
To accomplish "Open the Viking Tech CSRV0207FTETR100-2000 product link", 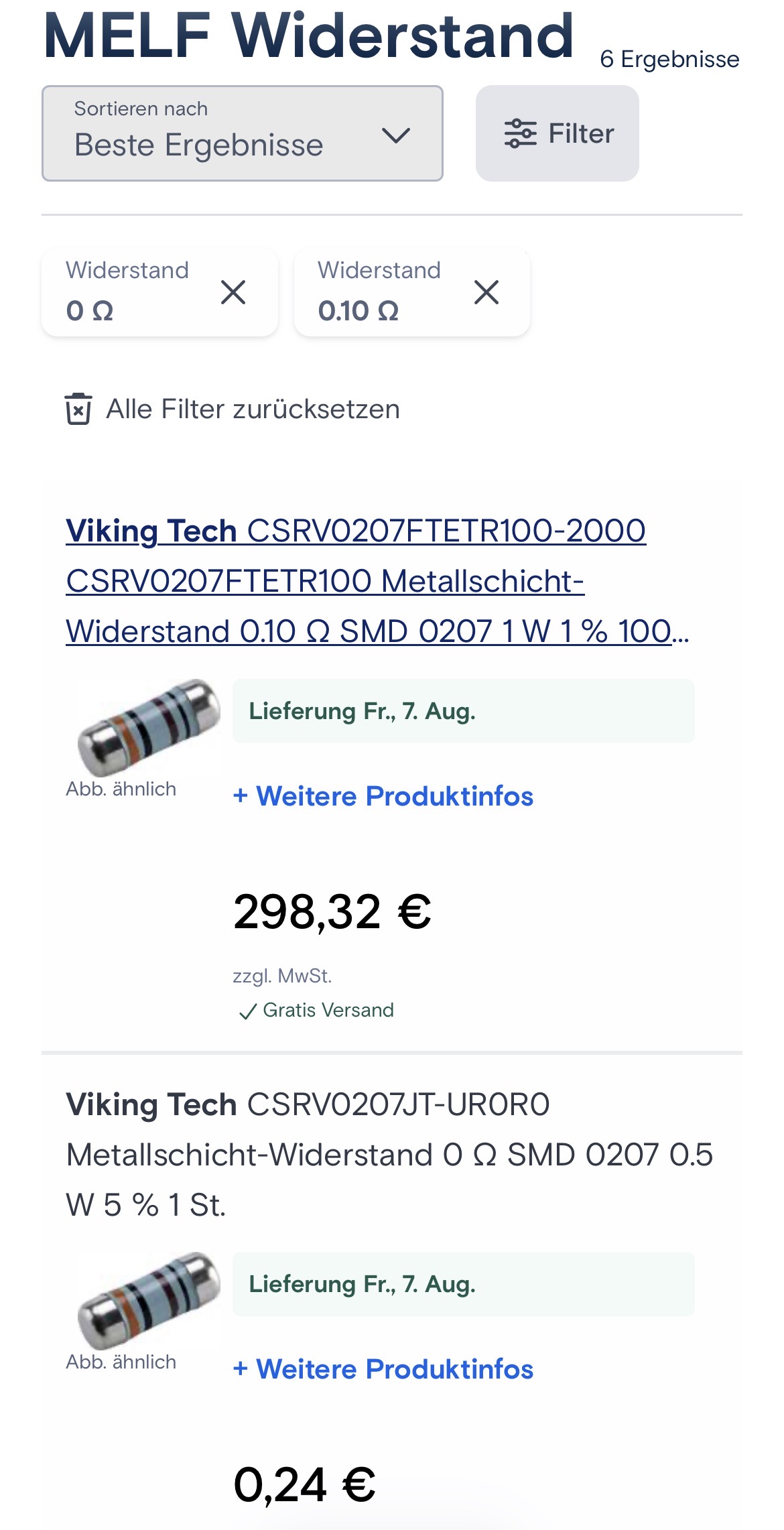I will [x=356, y=580].
